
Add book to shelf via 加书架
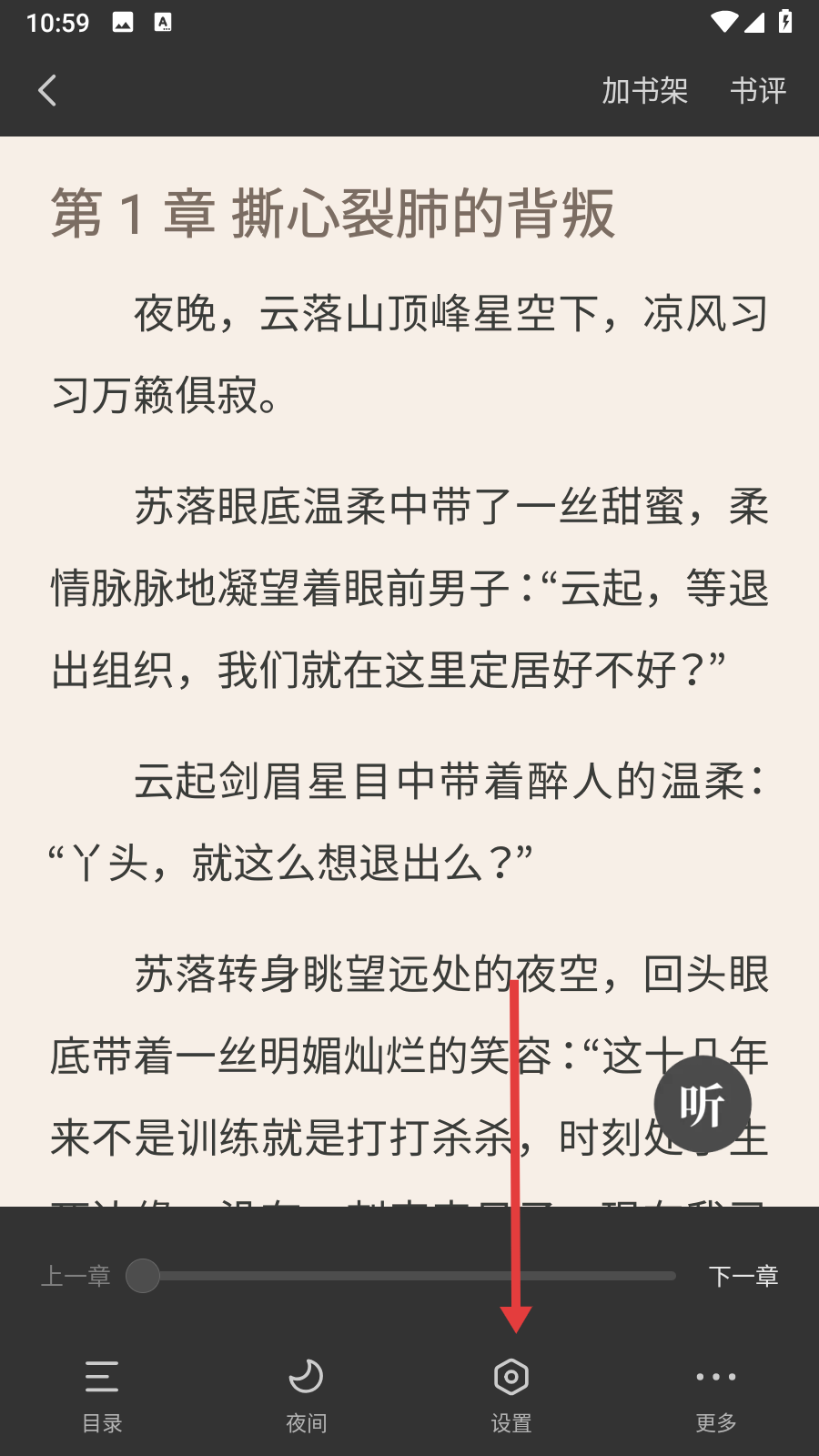tap(644, 90)
